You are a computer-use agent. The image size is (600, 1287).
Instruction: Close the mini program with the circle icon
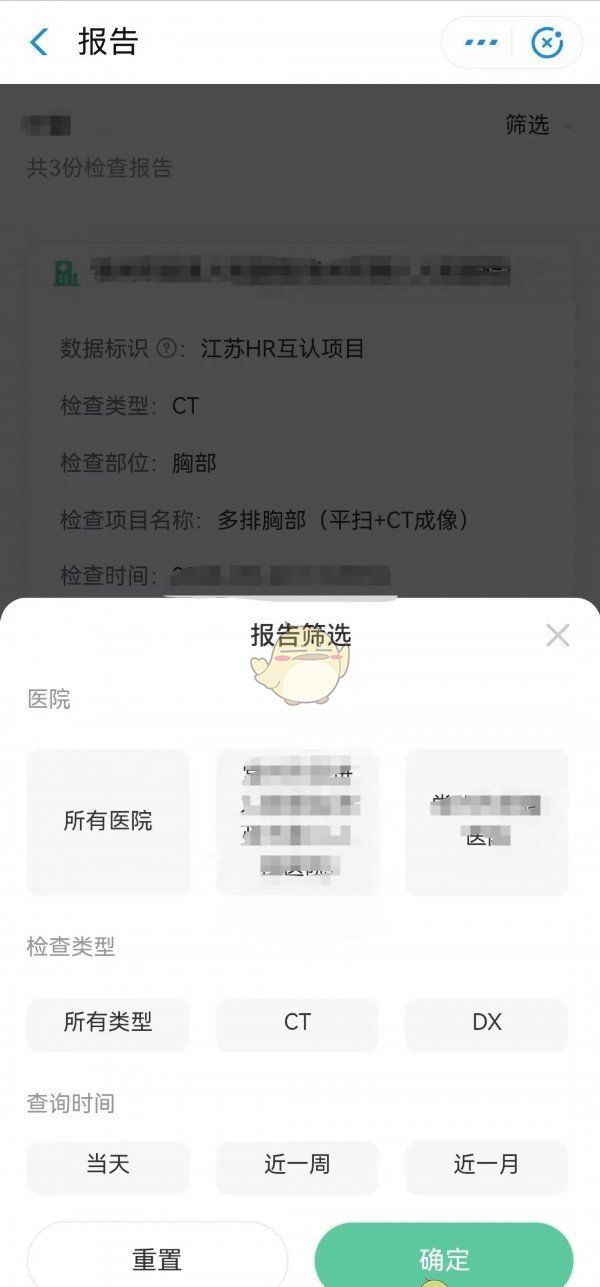point(546,43)
